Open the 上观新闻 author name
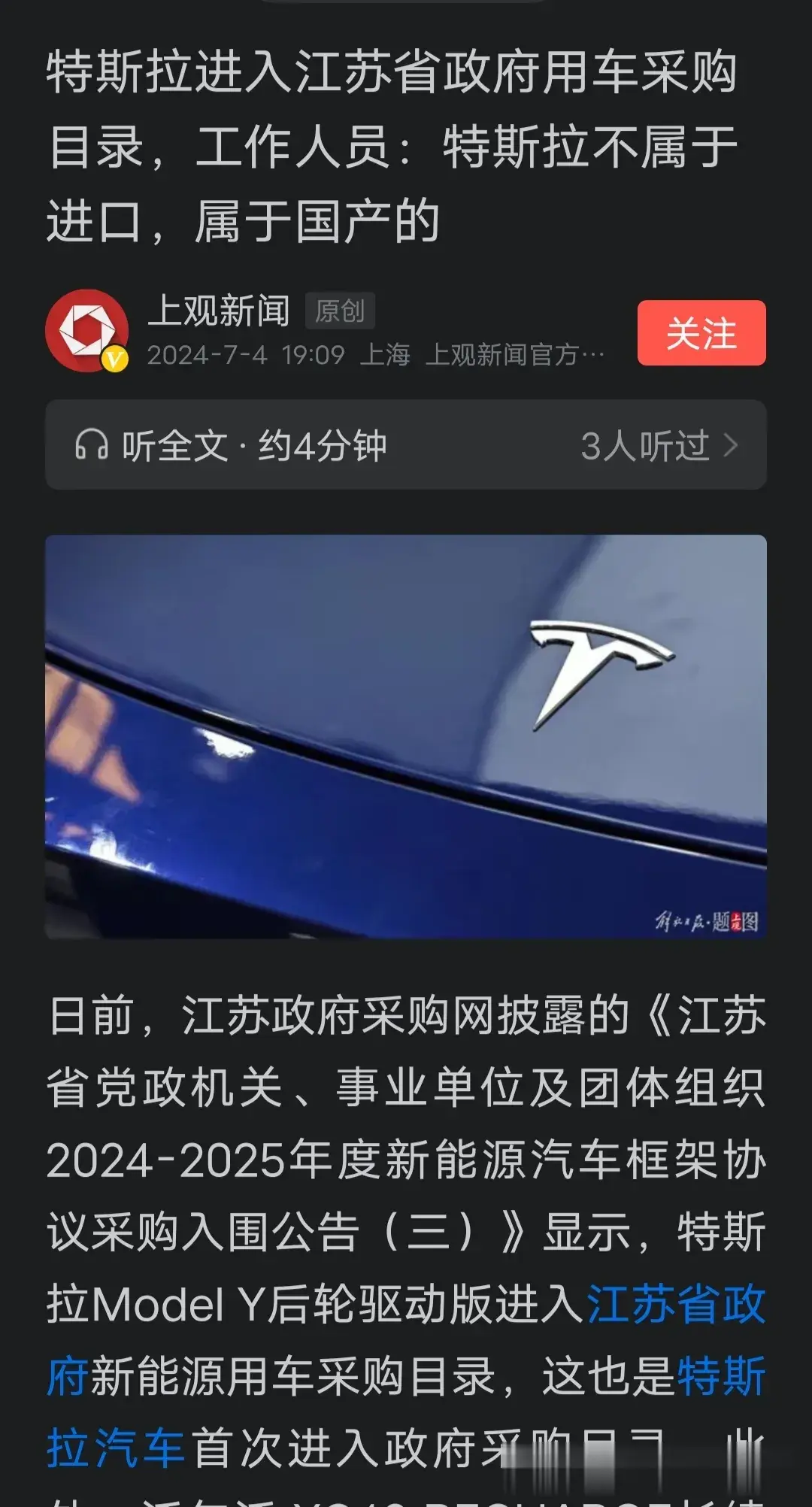 point(219,311)
